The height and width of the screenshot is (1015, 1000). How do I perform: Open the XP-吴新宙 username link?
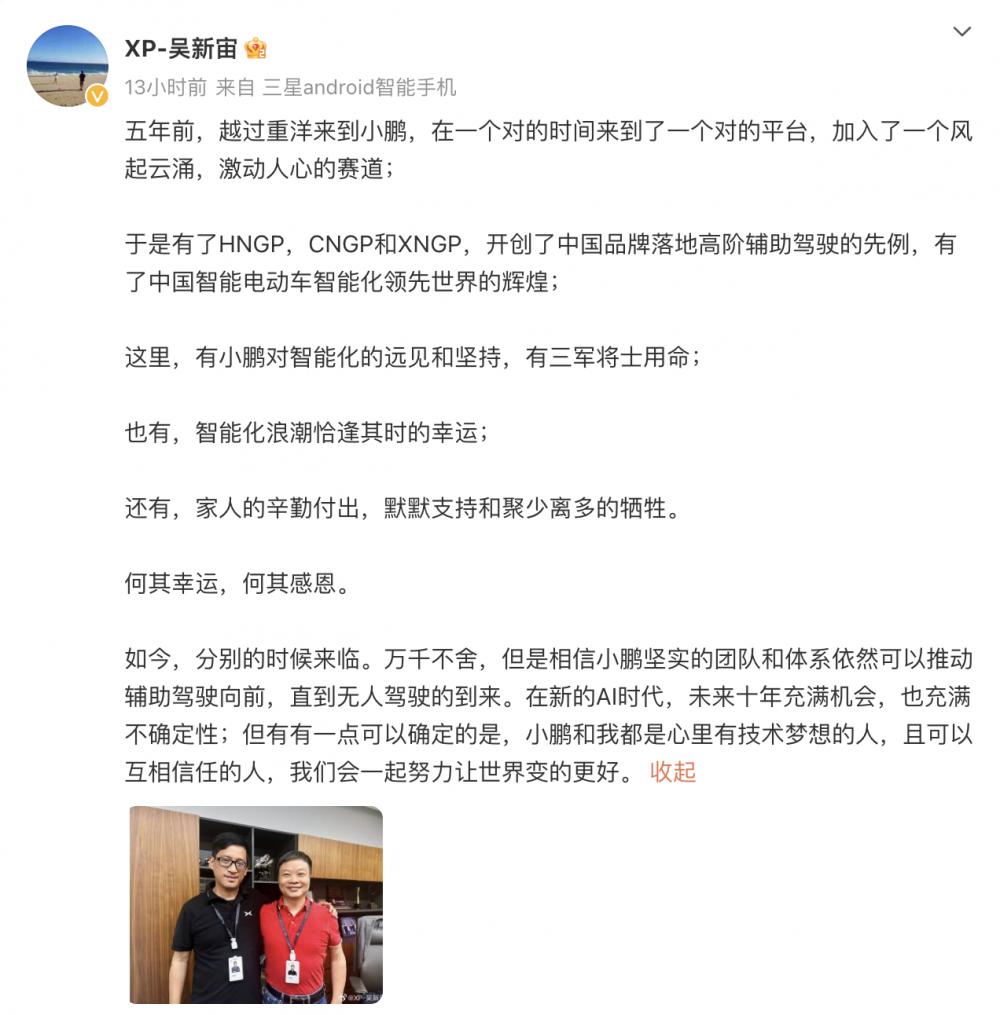[x=181, y=48]
